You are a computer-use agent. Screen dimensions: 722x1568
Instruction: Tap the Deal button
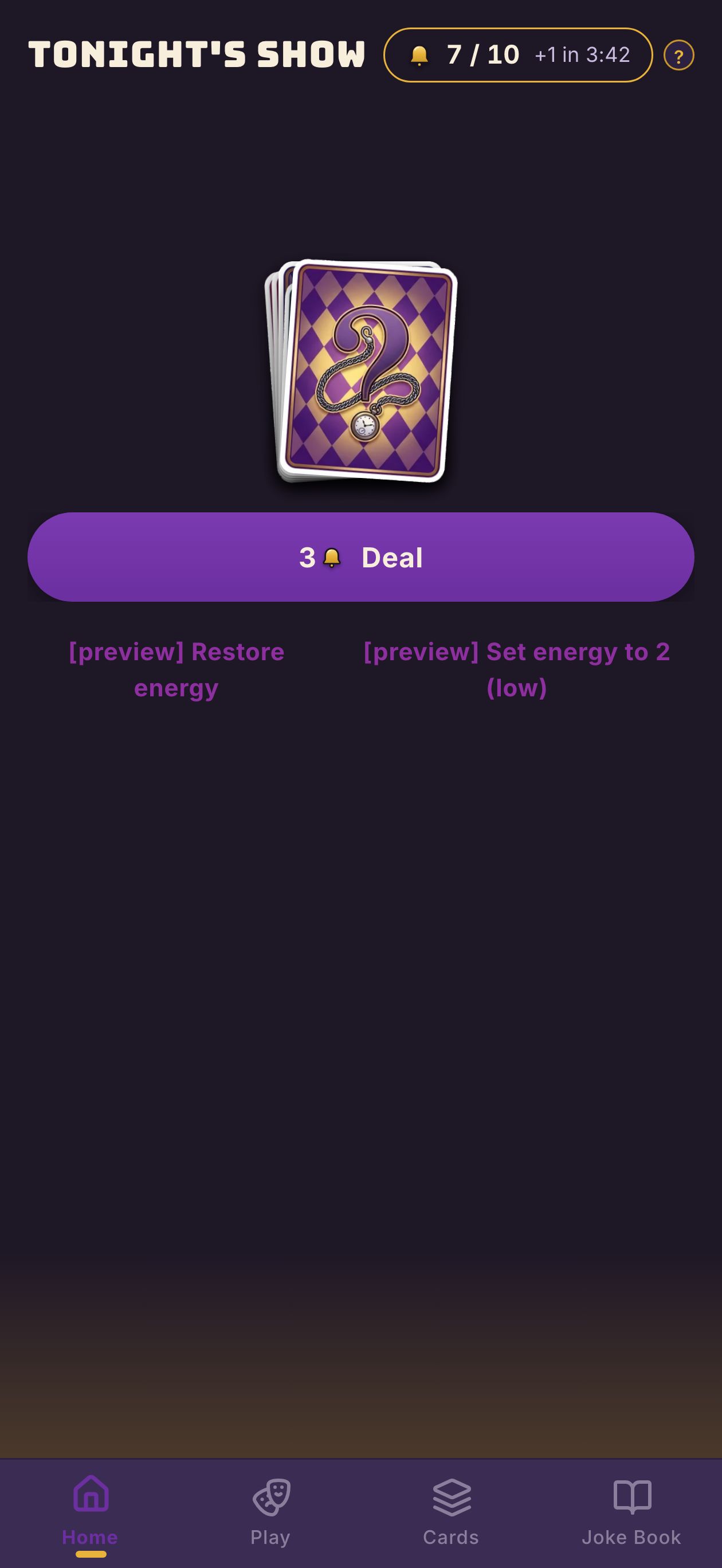(x=361, y=557)
